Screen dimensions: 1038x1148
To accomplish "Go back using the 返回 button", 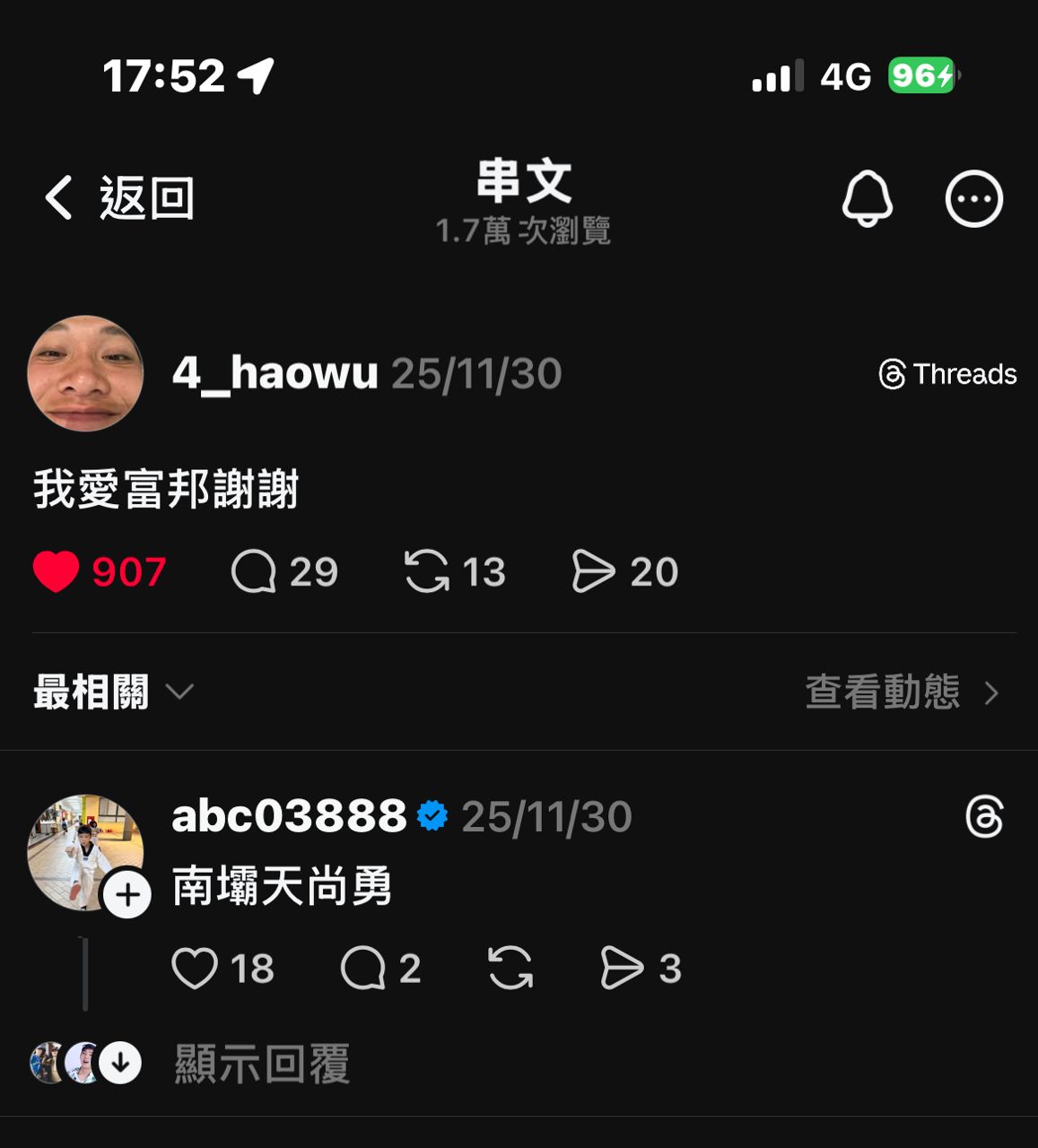I will (120, 198).
